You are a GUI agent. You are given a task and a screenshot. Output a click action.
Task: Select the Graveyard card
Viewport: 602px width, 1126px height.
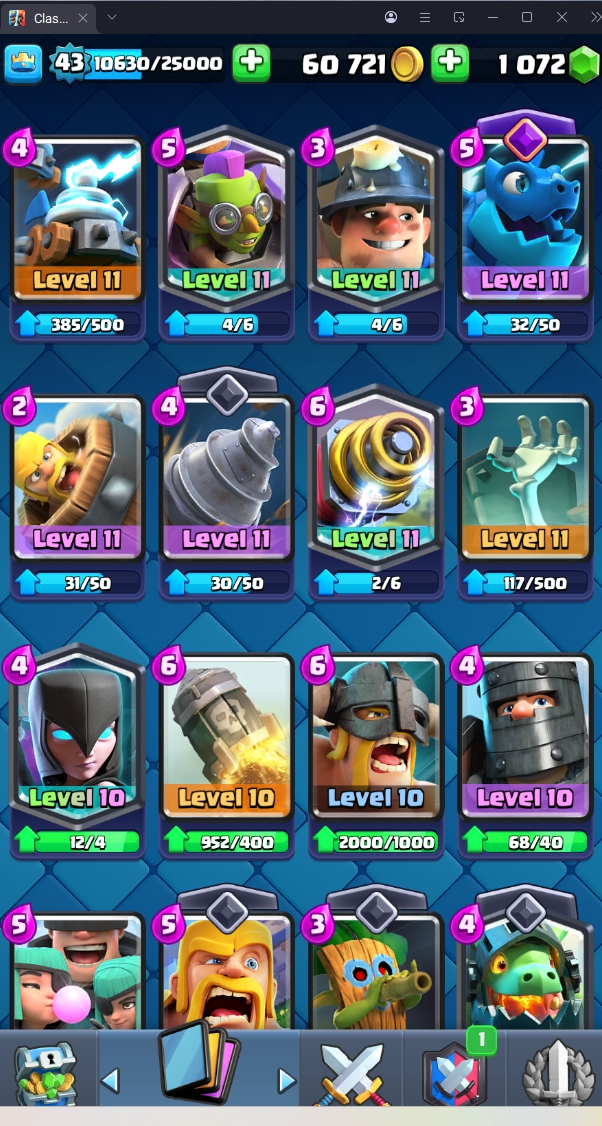click(x=526, y=478)
